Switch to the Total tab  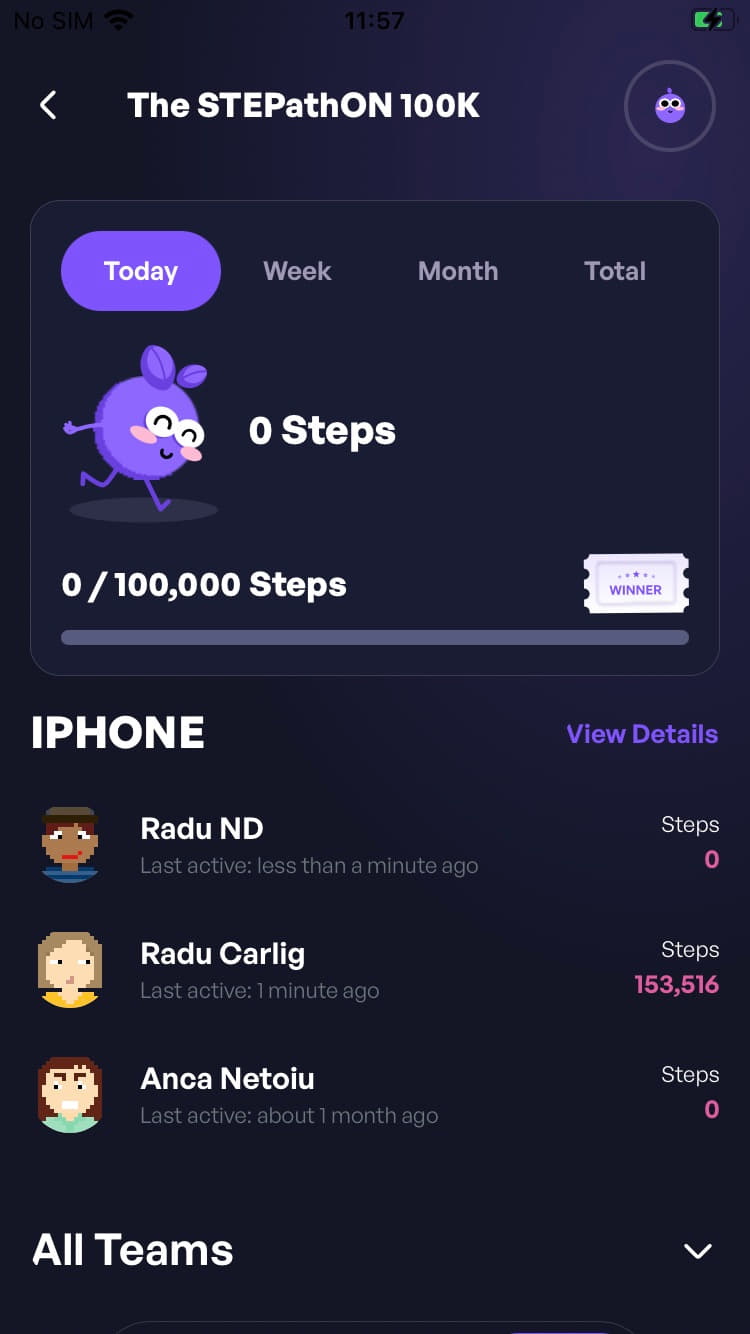pos(615,271)
